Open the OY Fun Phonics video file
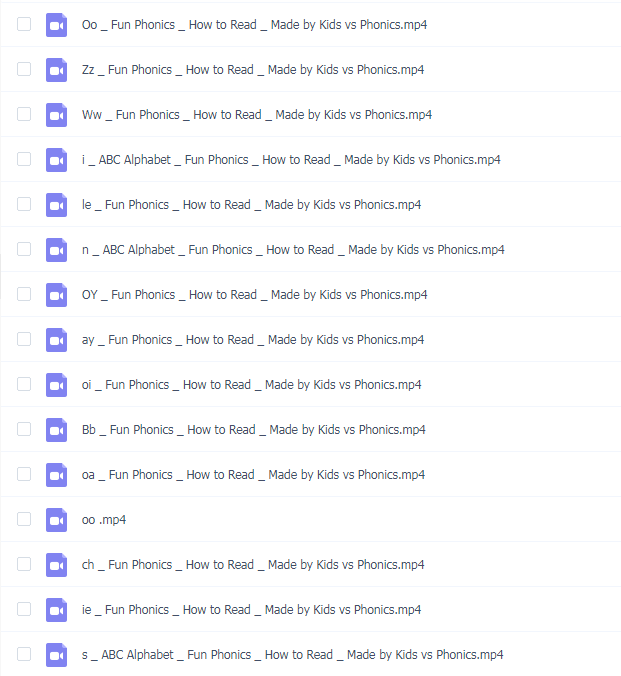Image resolution: width=621 pixels, height=676 pixels. (254, 294)
